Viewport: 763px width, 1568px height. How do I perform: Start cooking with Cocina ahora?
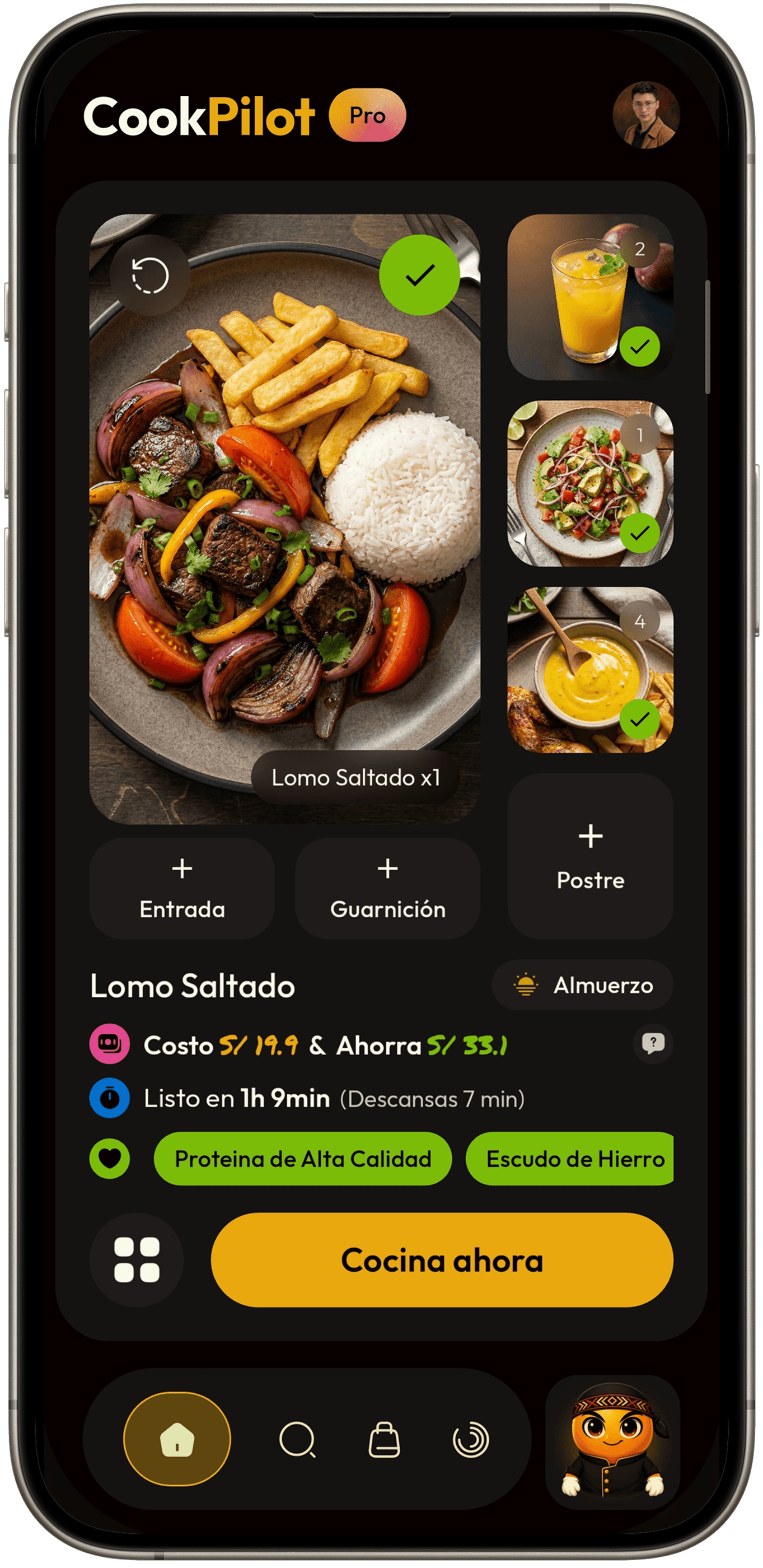point(442,1259)
